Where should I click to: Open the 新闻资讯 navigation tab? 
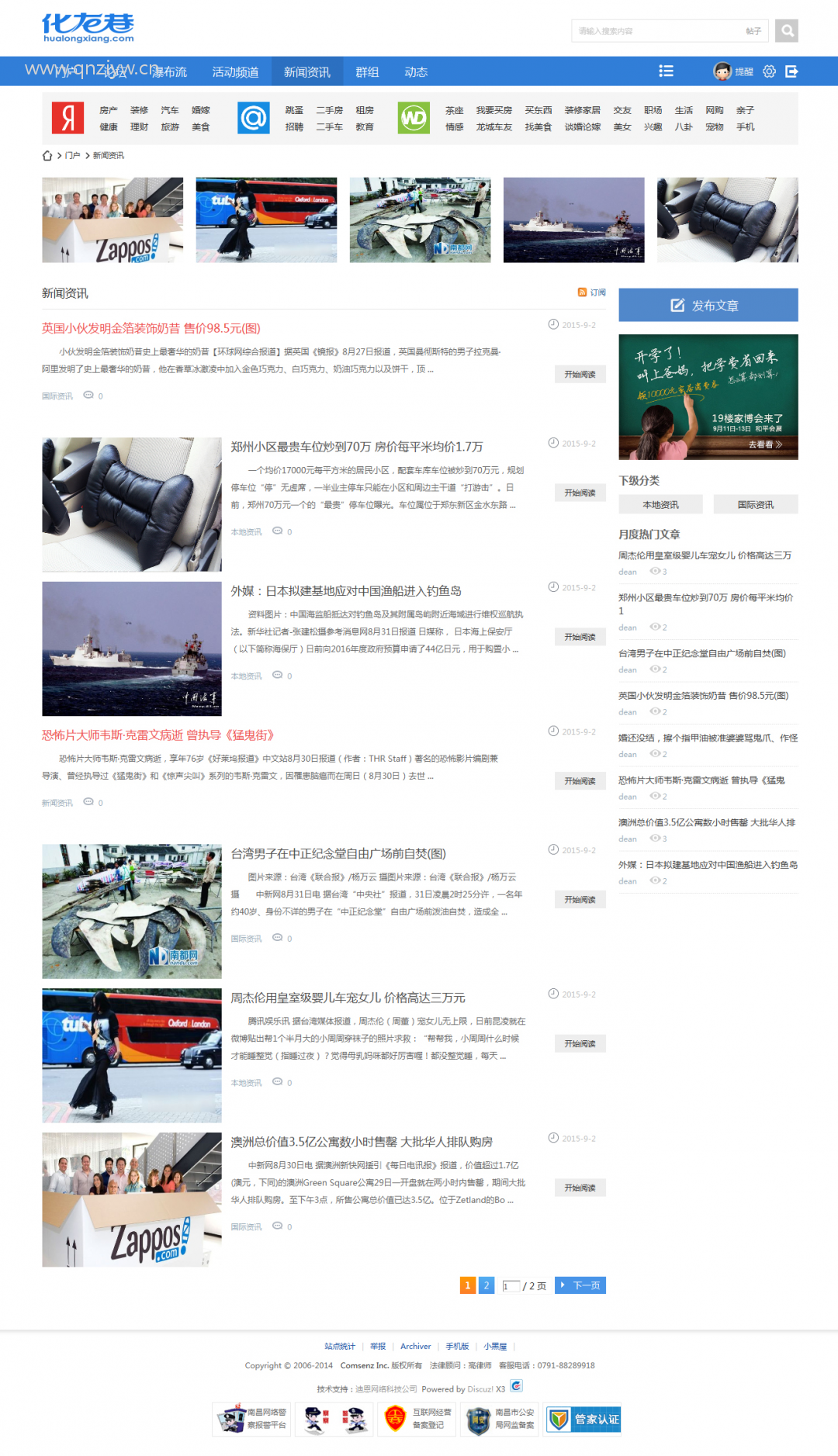[x=306, y=71]
